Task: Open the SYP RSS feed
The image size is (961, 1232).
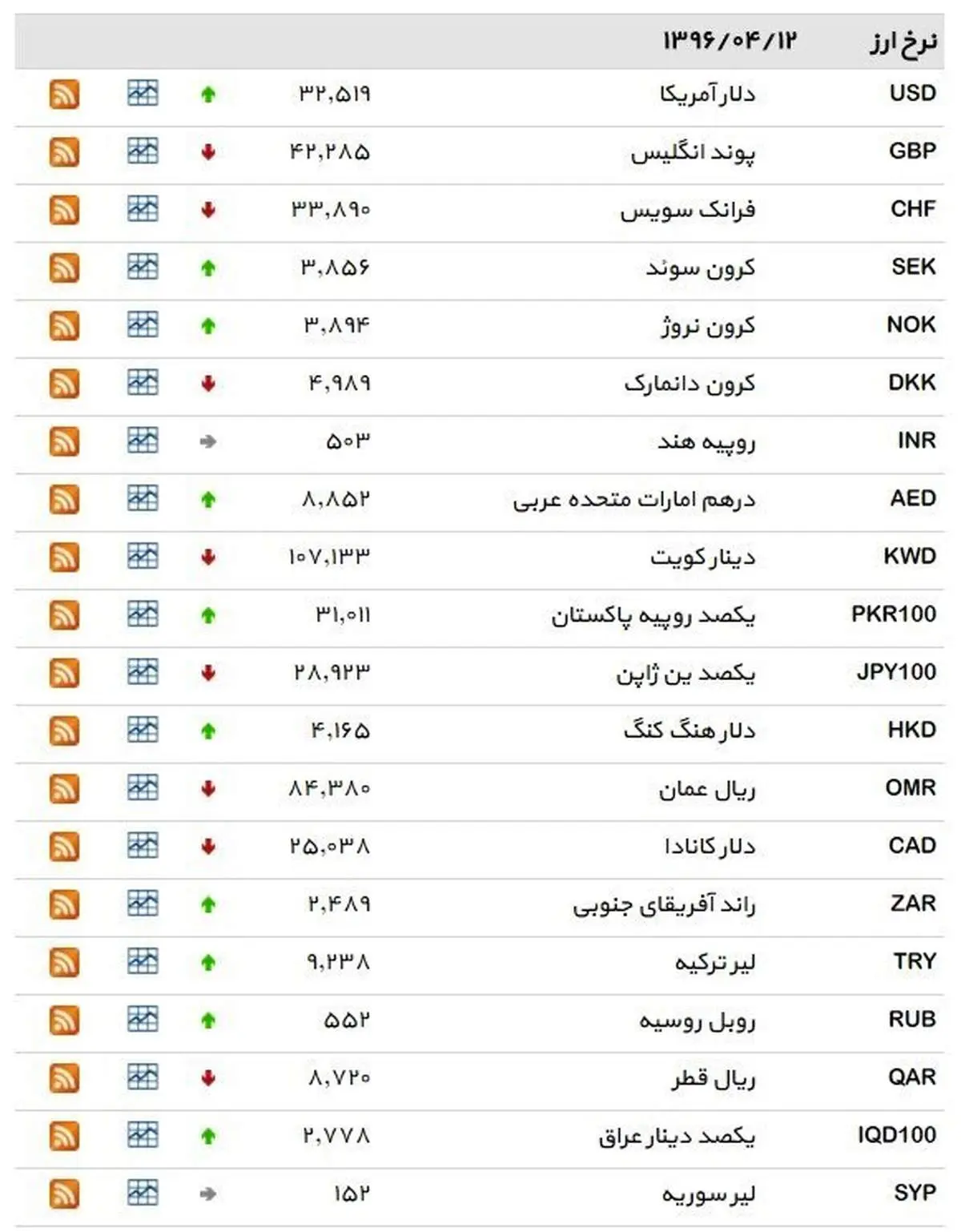Action: (x=64, y=1194)
